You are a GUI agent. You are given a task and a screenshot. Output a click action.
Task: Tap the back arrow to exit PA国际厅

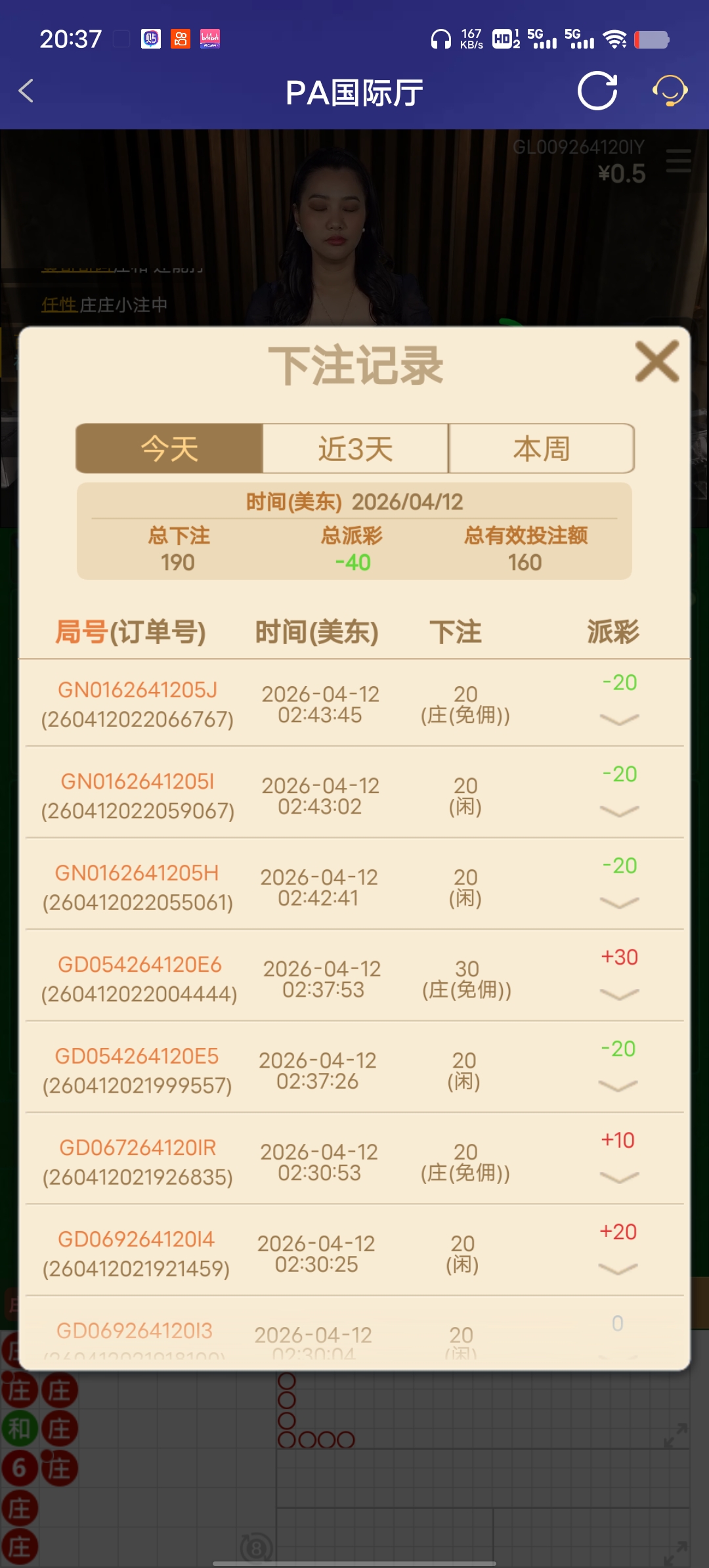[26, 91]
